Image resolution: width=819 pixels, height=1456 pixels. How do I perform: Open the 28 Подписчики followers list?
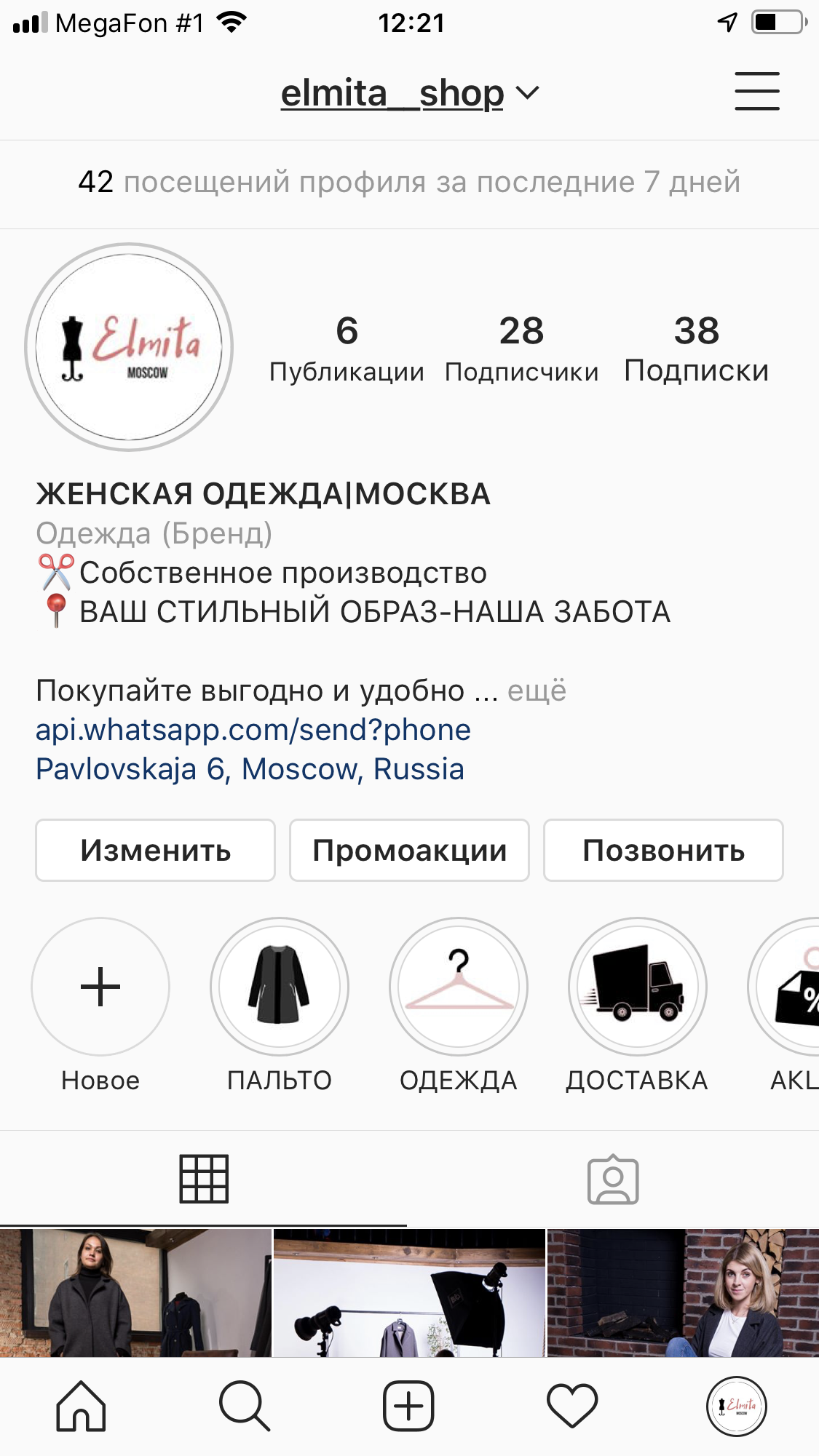click(521, 349)
